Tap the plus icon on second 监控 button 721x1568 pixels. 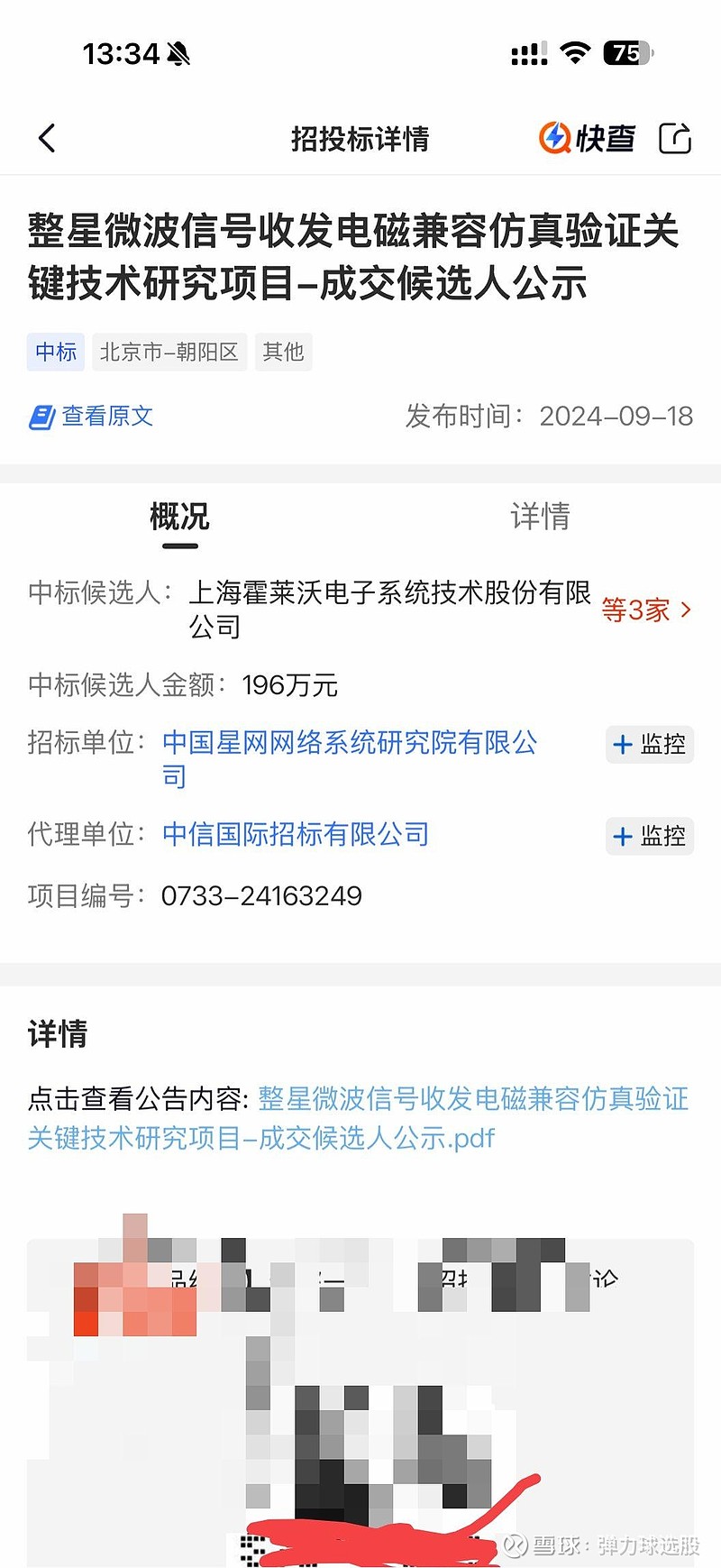(x=622, y=837)
